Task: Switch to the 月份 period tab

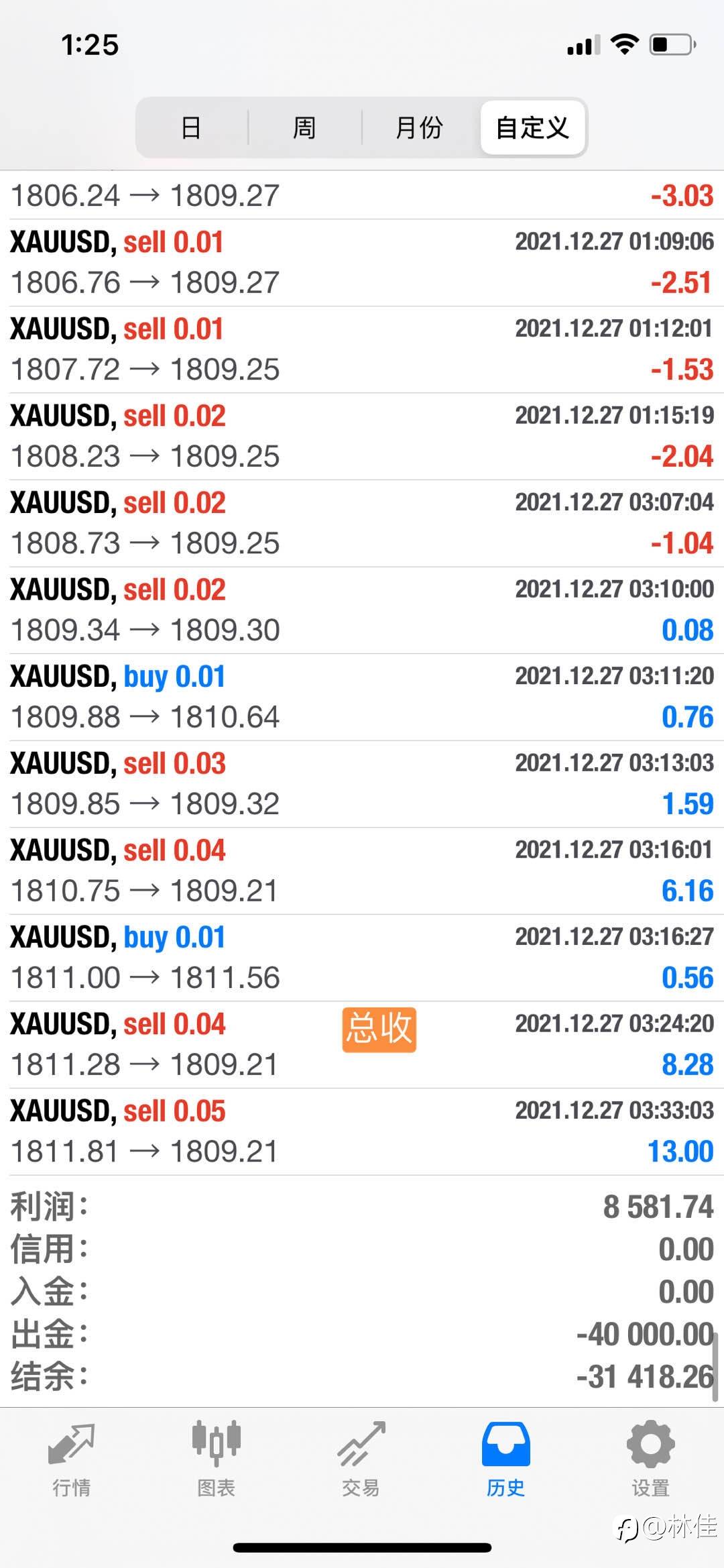Action: pos(420,127)
